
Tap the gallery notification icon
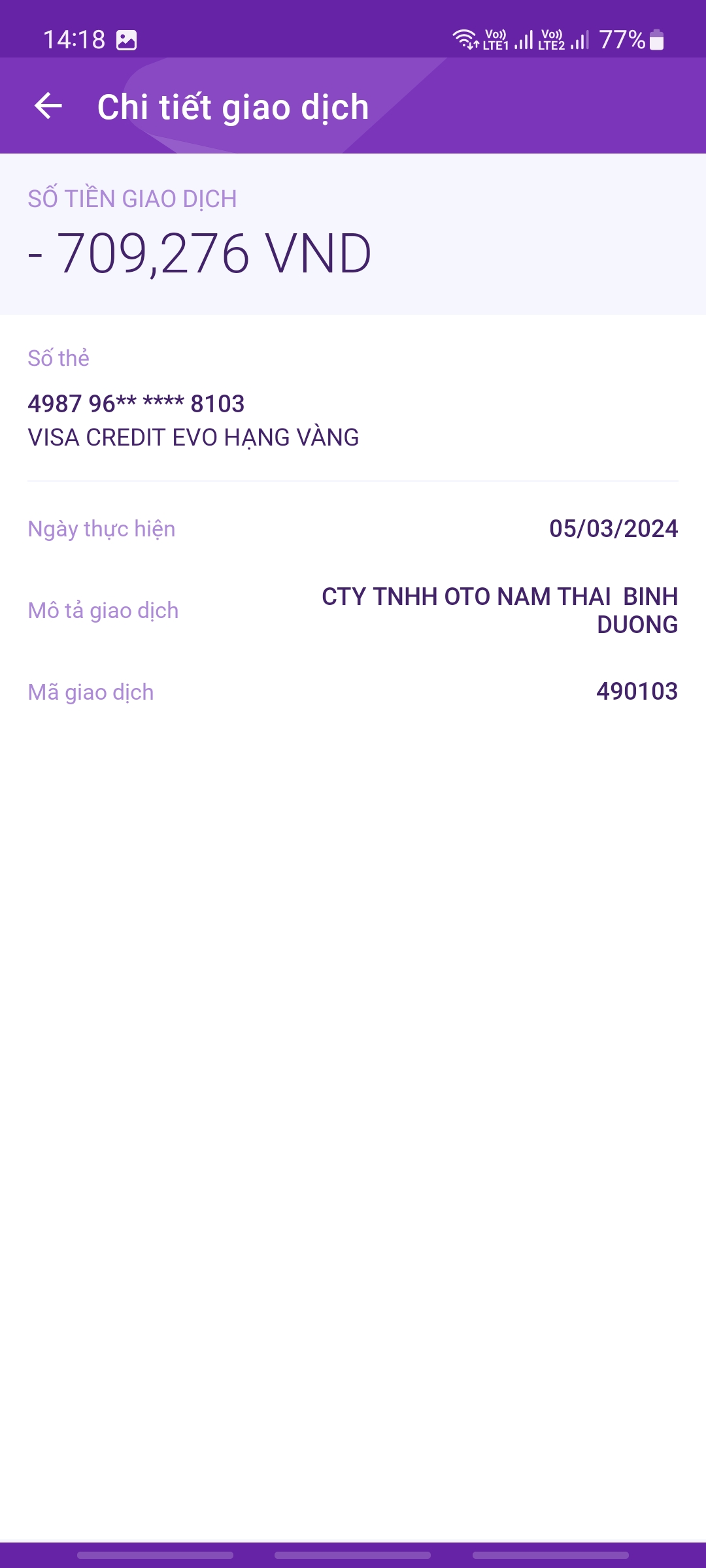pos(127,39)
